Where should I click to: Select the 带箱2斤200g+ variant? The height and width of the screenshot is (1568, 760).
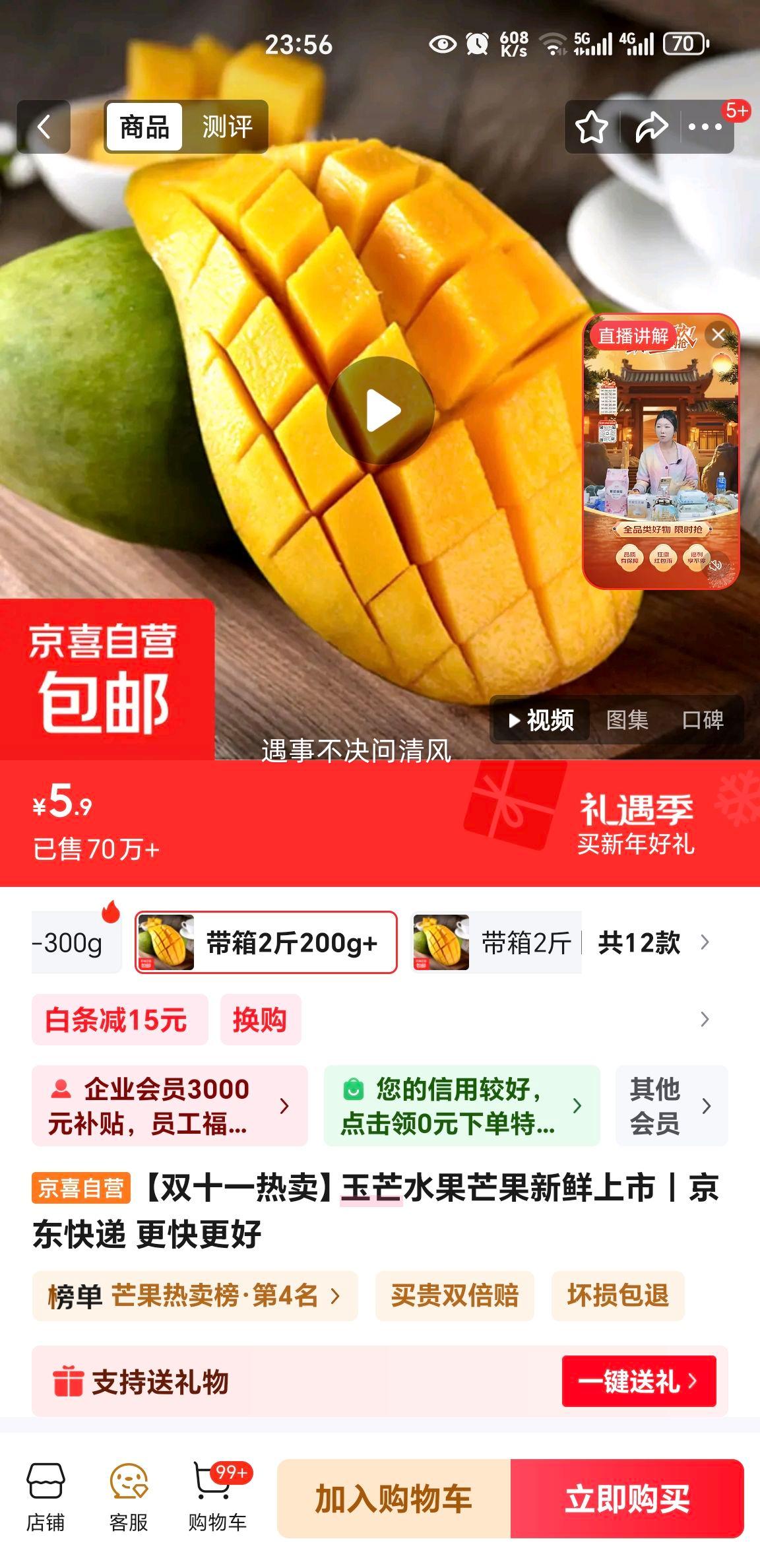[265, 944]
